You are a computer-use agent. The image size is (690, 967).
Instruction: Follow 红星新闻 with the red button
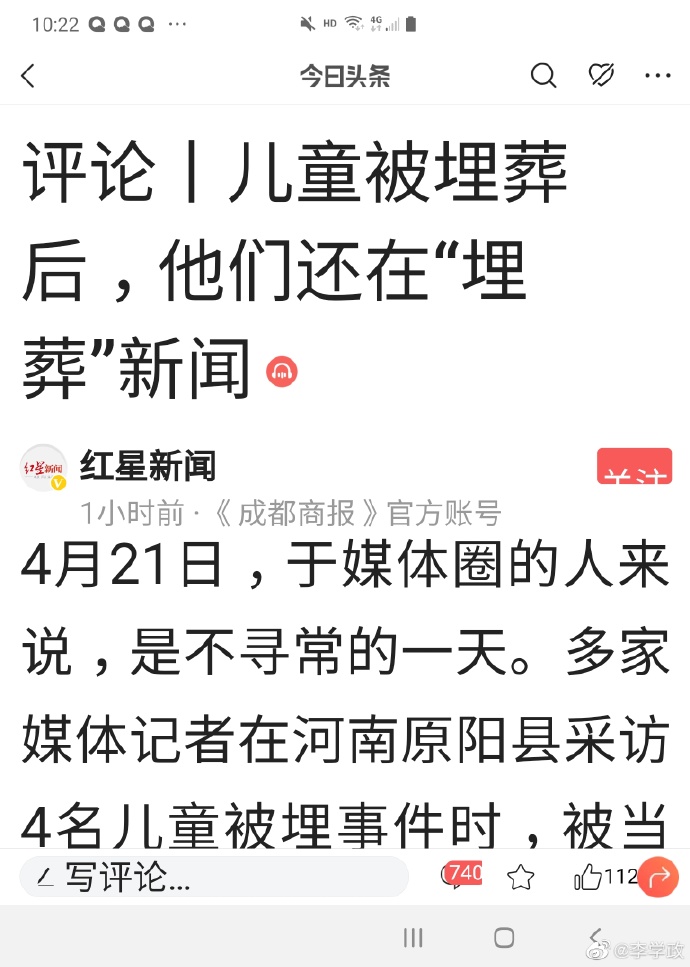pos(634,468)
